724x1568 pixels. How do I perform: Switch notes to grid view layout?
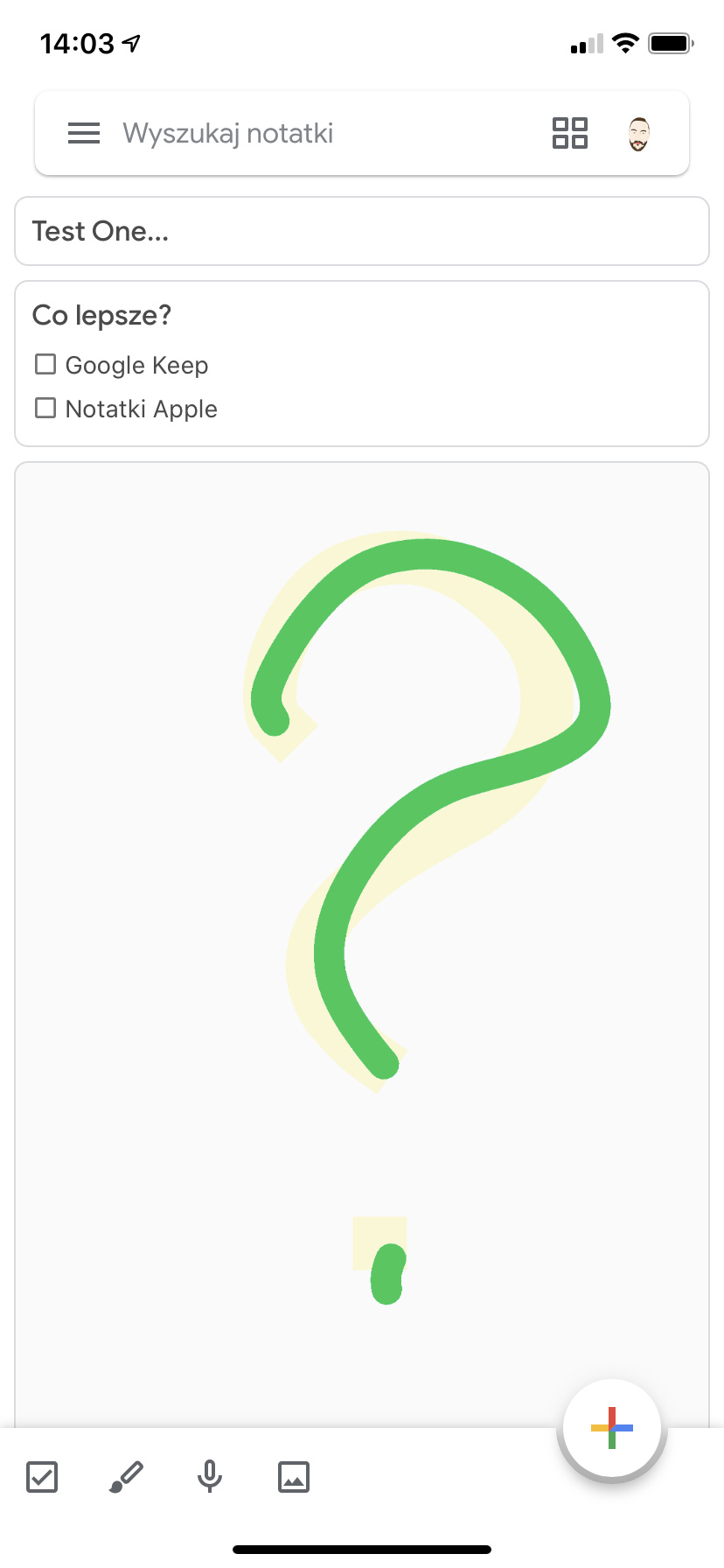click(x=570, y=133)
